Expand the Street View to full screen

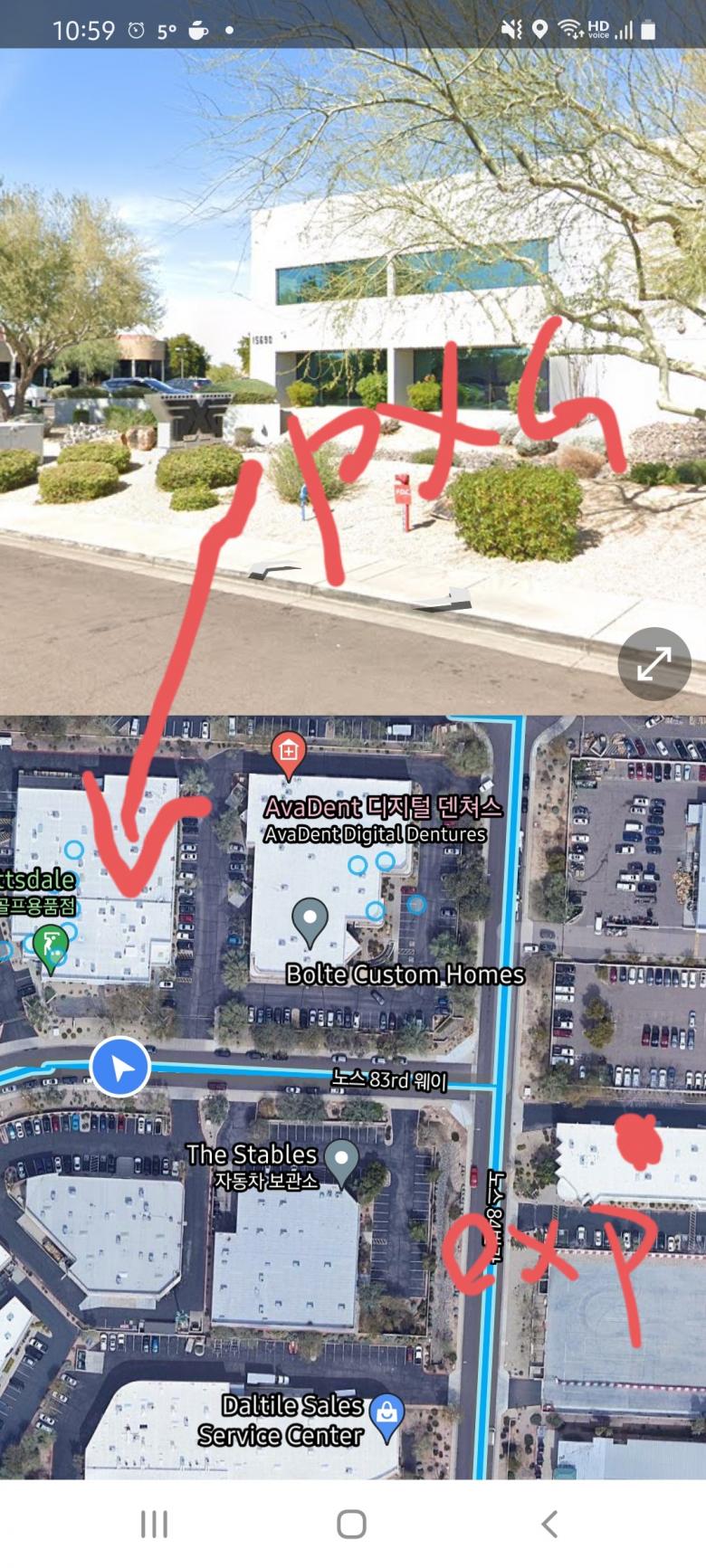654,663
